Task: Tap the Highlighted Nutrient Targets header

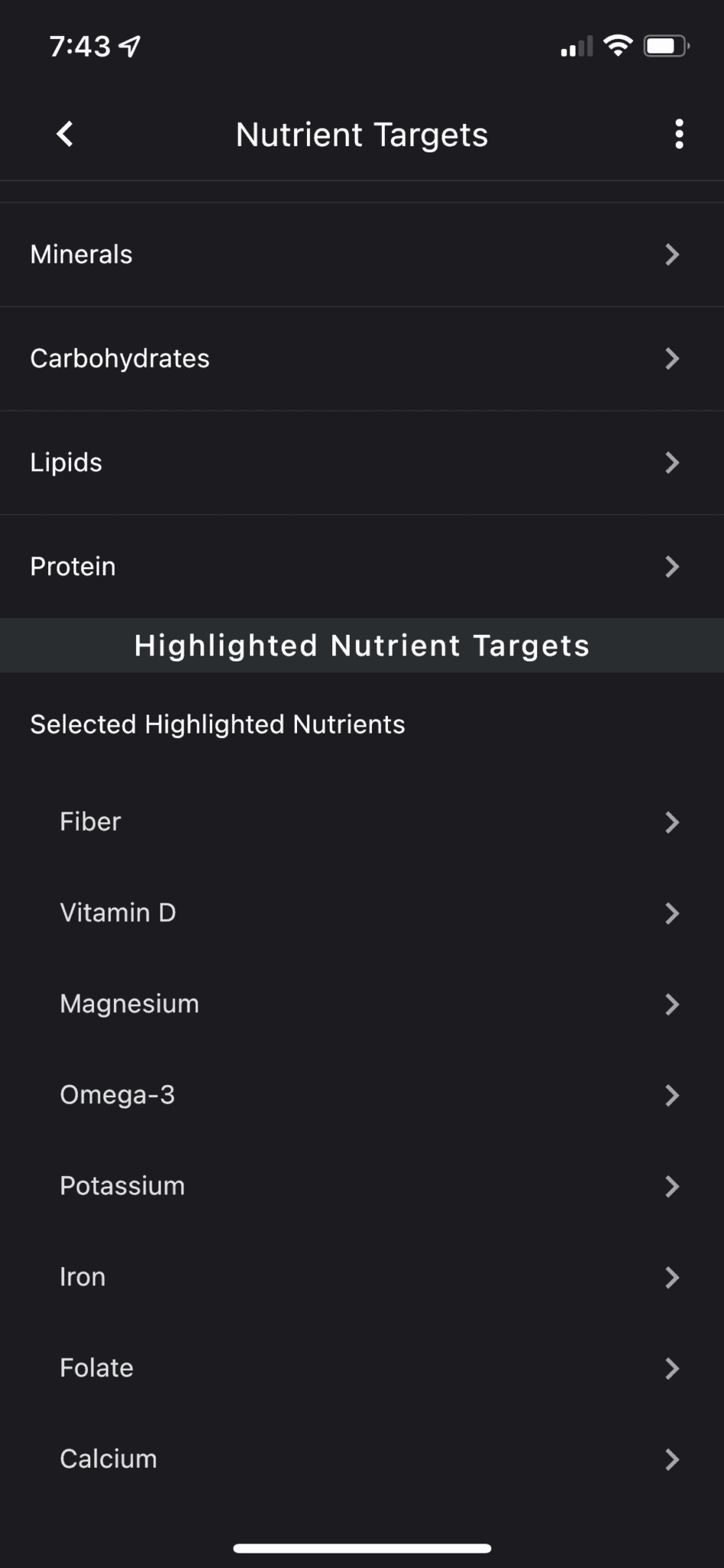Action: tap(361, 645)
